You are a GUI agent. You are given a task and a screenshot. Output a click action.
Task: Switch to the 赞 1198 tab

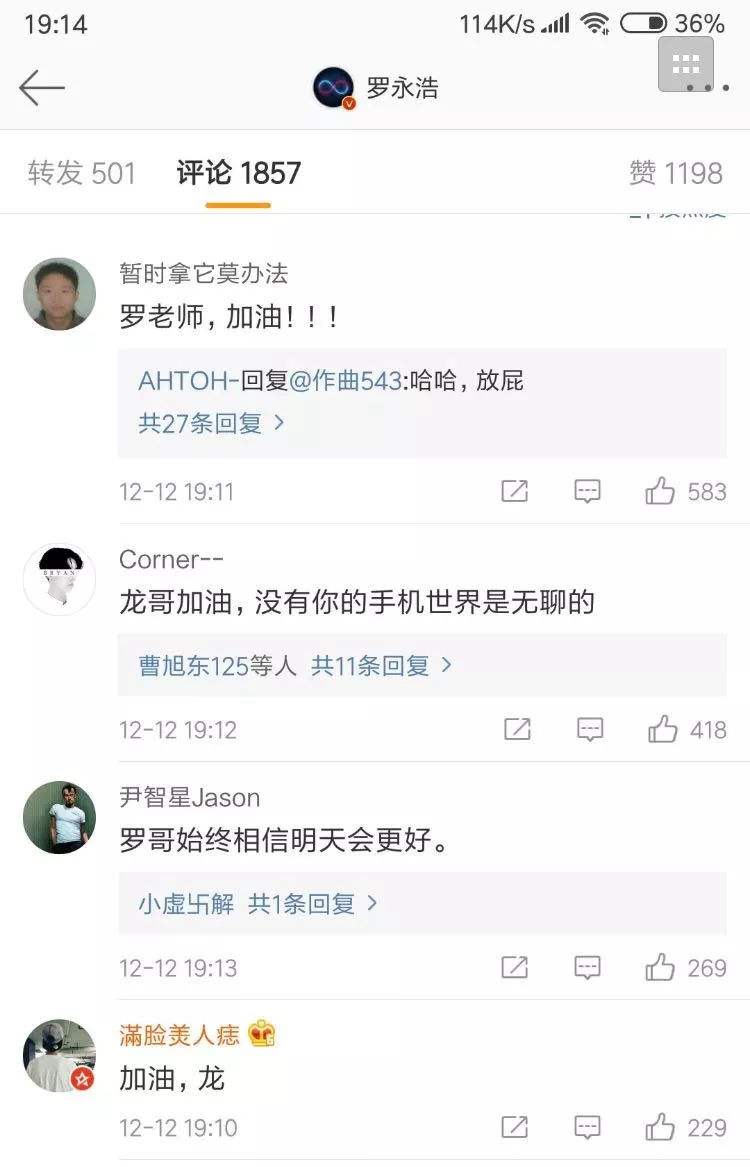point(676,173)
